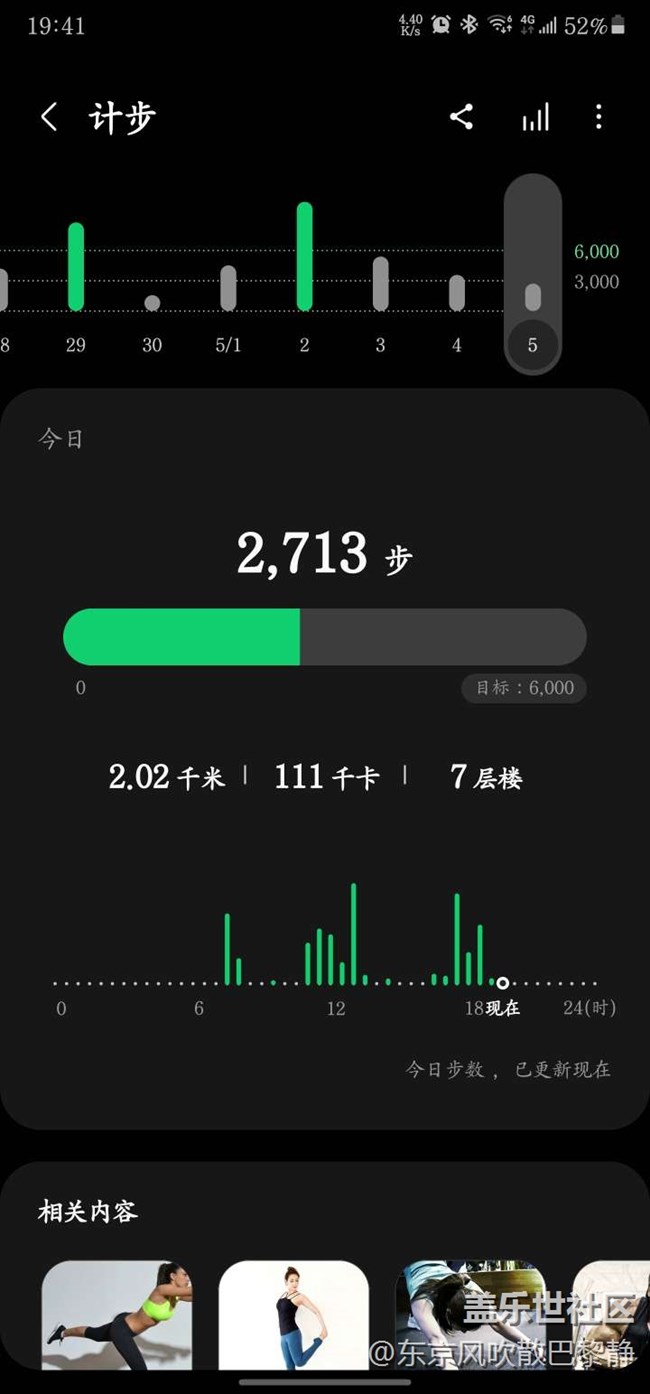Select the day 29 step bar
The height and width of the screenshot is (1394, 650).
(76, 267)
